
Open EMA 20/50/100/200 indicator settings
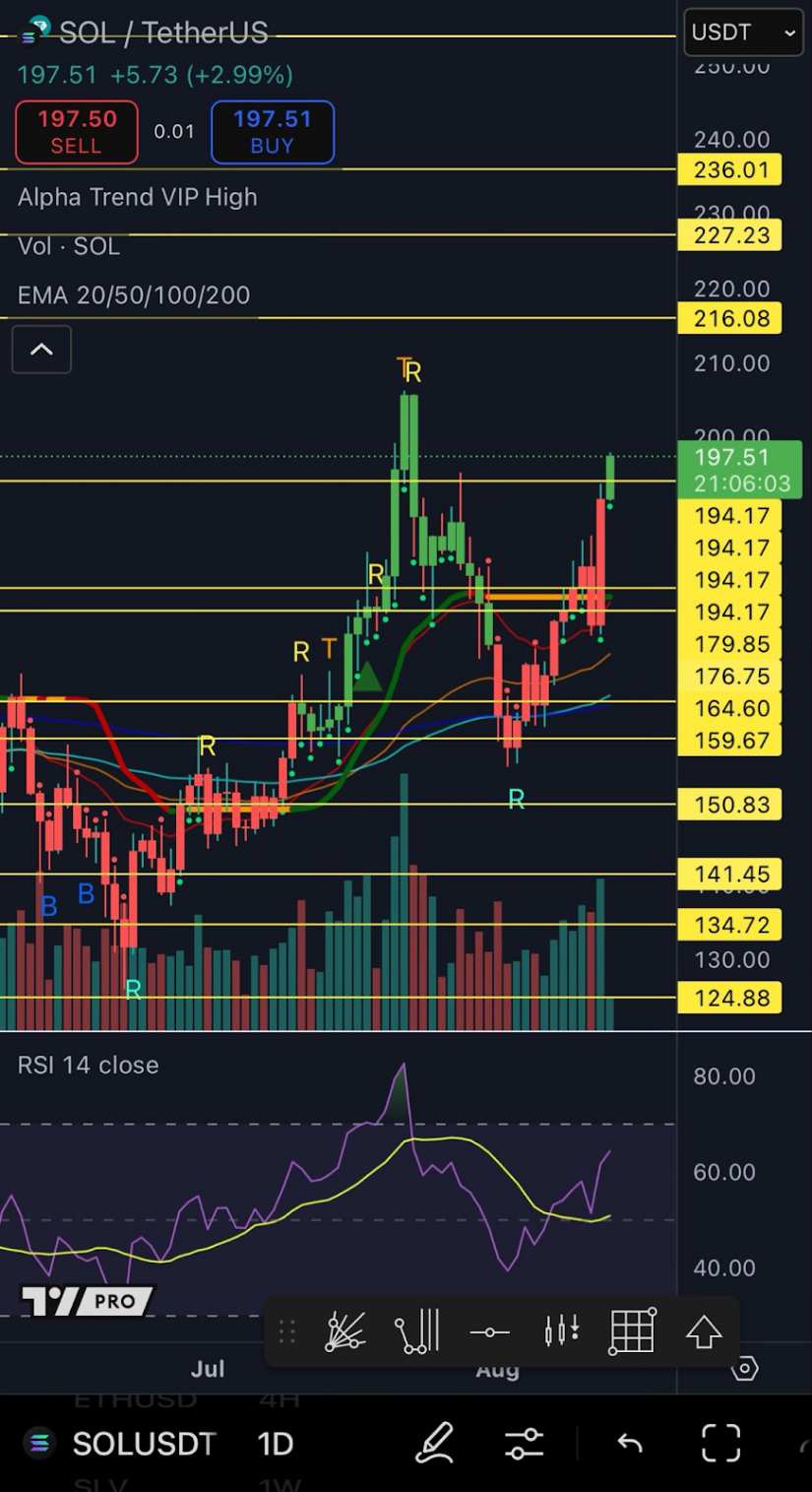coord(134,295)
